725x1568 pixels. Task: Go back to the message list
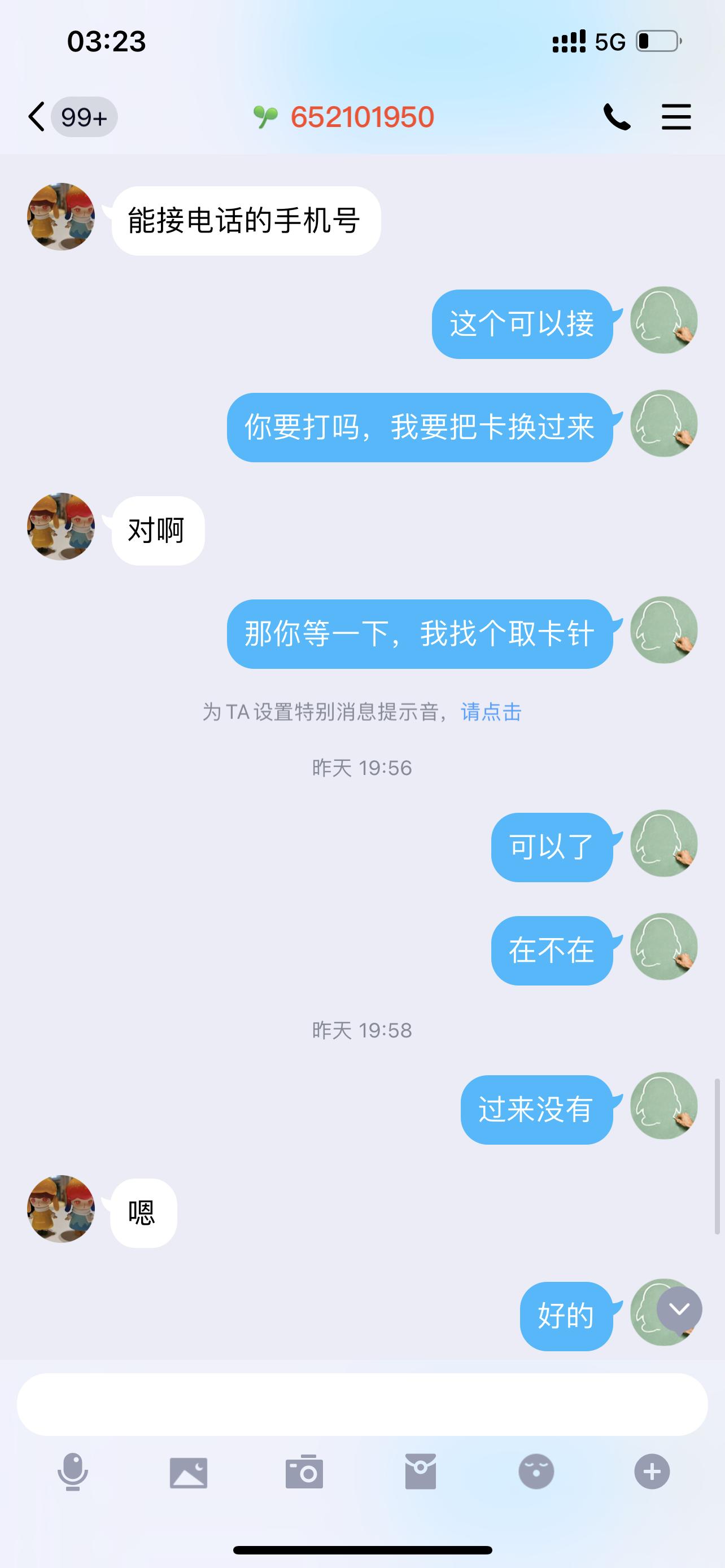(x=38, y=116)
